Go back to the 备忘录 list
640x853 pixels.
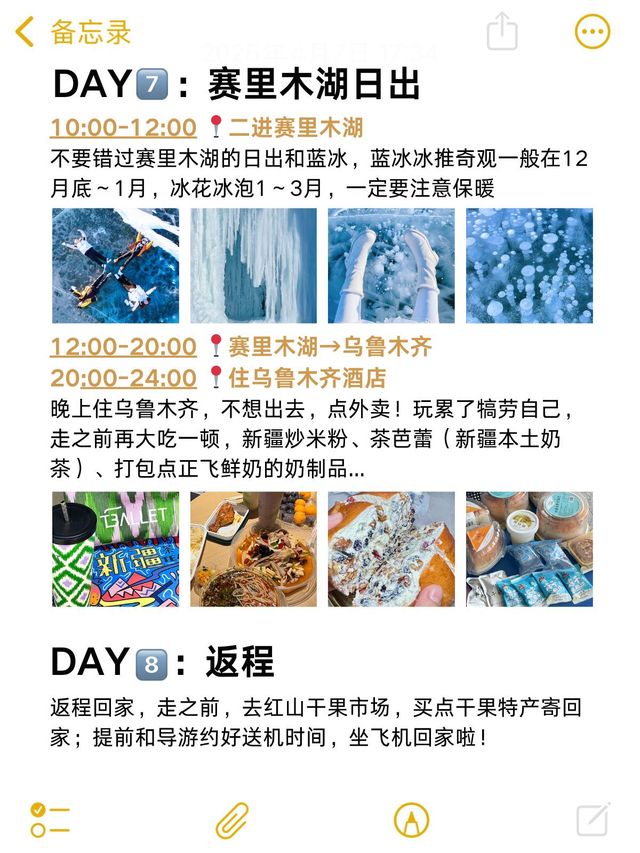73,32
